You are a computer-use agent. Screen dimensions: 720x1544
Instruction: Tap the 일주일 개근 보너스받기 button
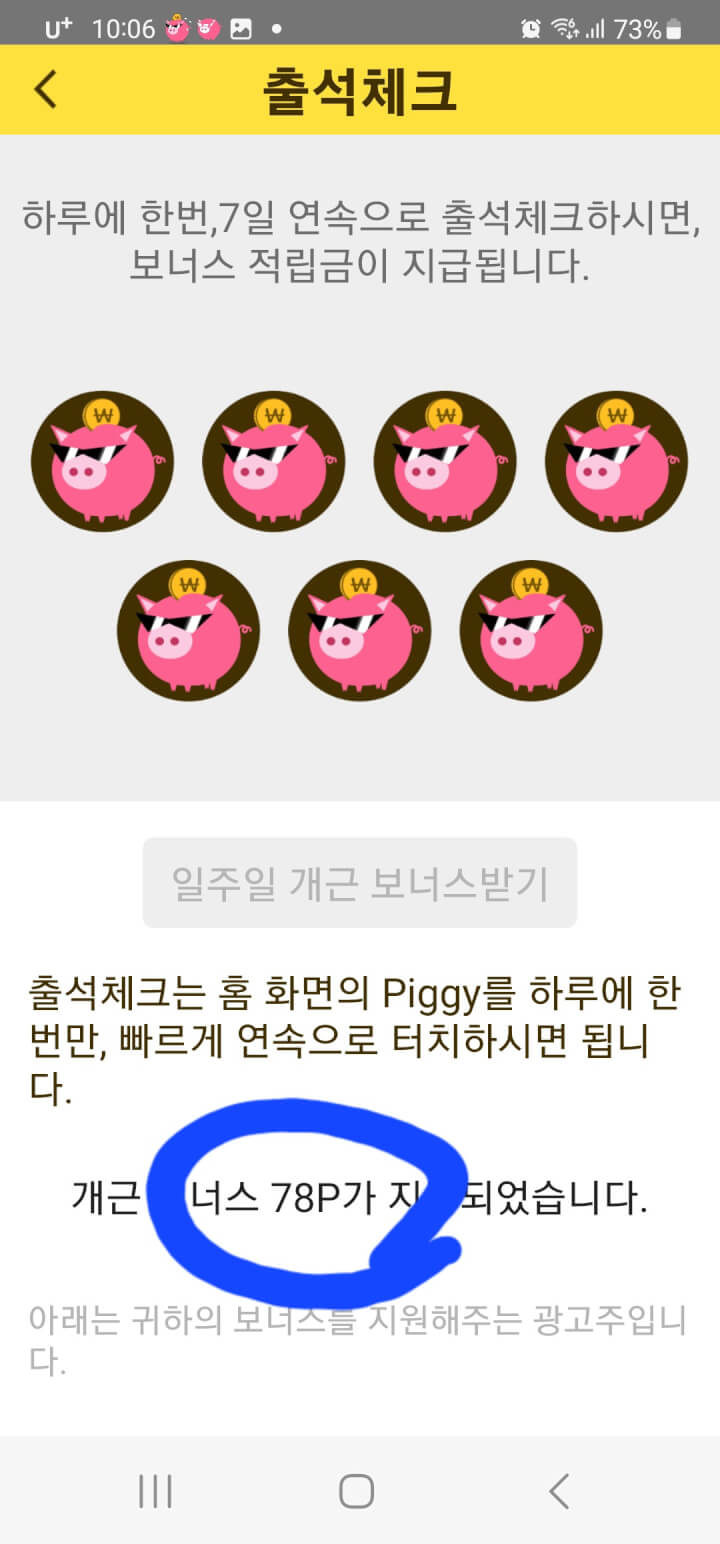(x=360, y=883)
